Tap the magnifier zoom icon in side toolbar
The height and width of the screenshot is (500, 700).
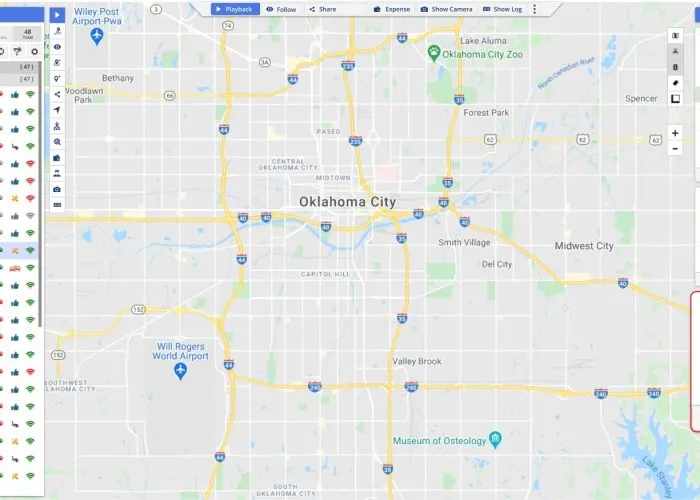tap(57, 142)
